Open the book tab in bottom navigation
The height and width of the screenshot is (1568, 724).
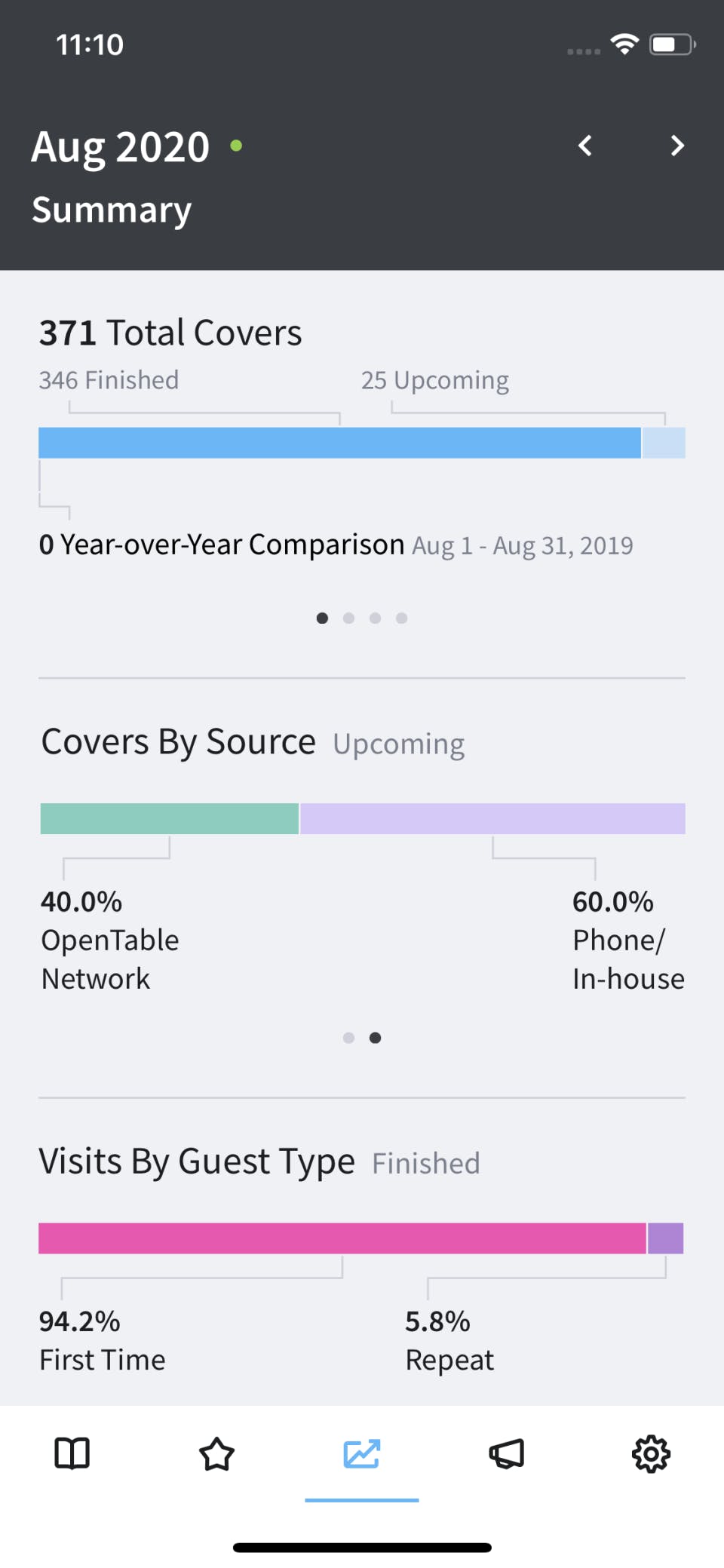pyautogui.click(x=72, y=1453)
